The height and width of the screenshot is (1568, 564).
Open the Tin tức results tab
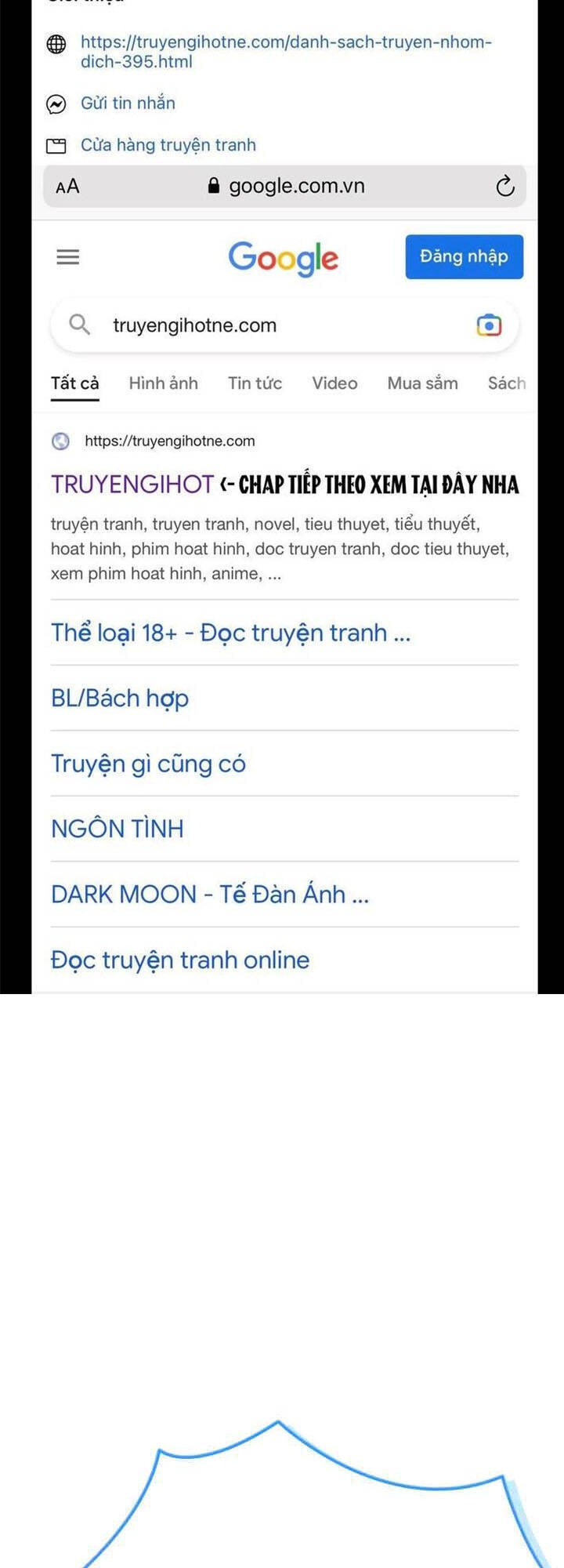(254, 383)
